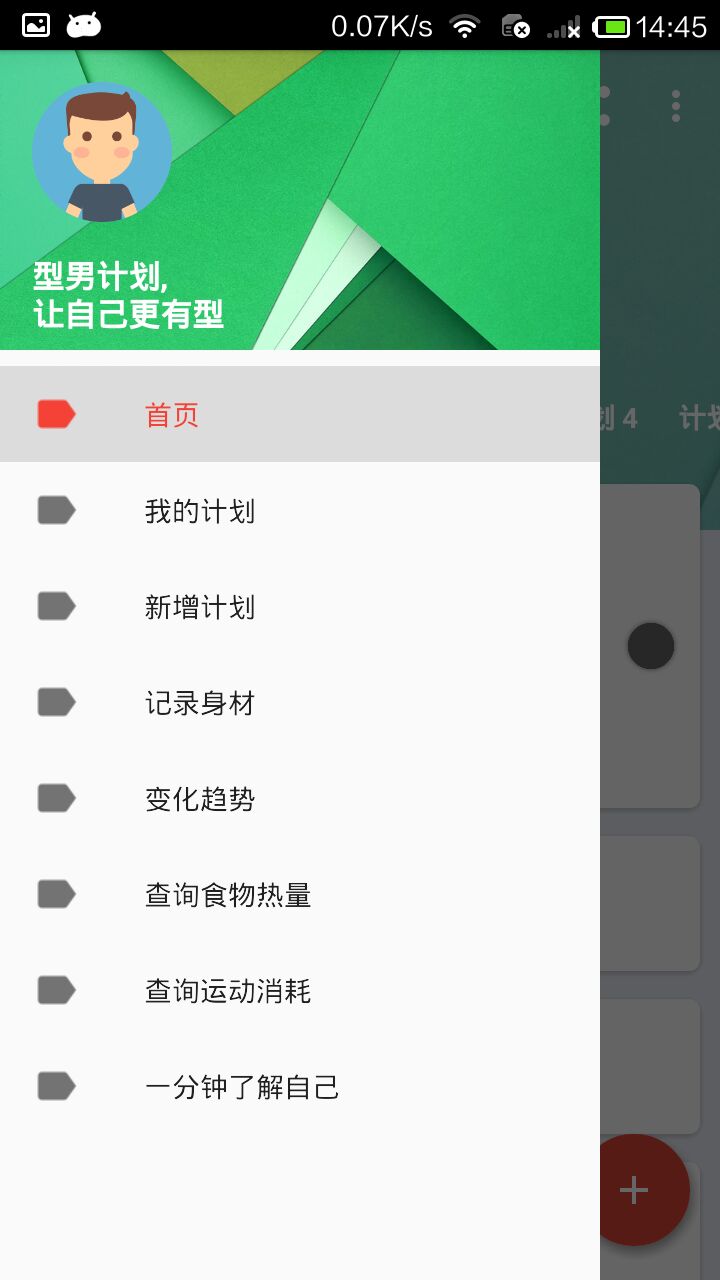This screenshot has height=1280, width=720.
Task: Tap the profile avatar in drawer header
Action: click(x=101, y=152)
